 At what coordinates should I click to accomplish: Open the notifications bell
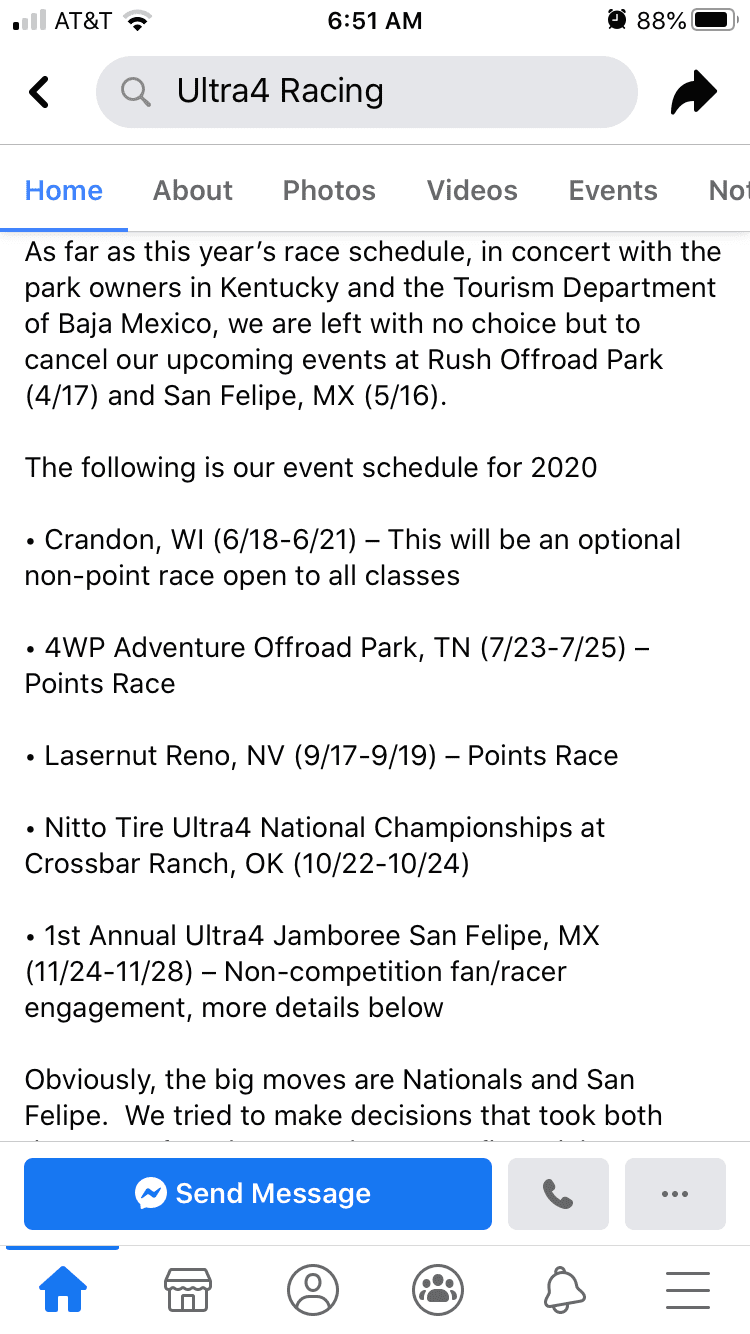click(563, 1290)
